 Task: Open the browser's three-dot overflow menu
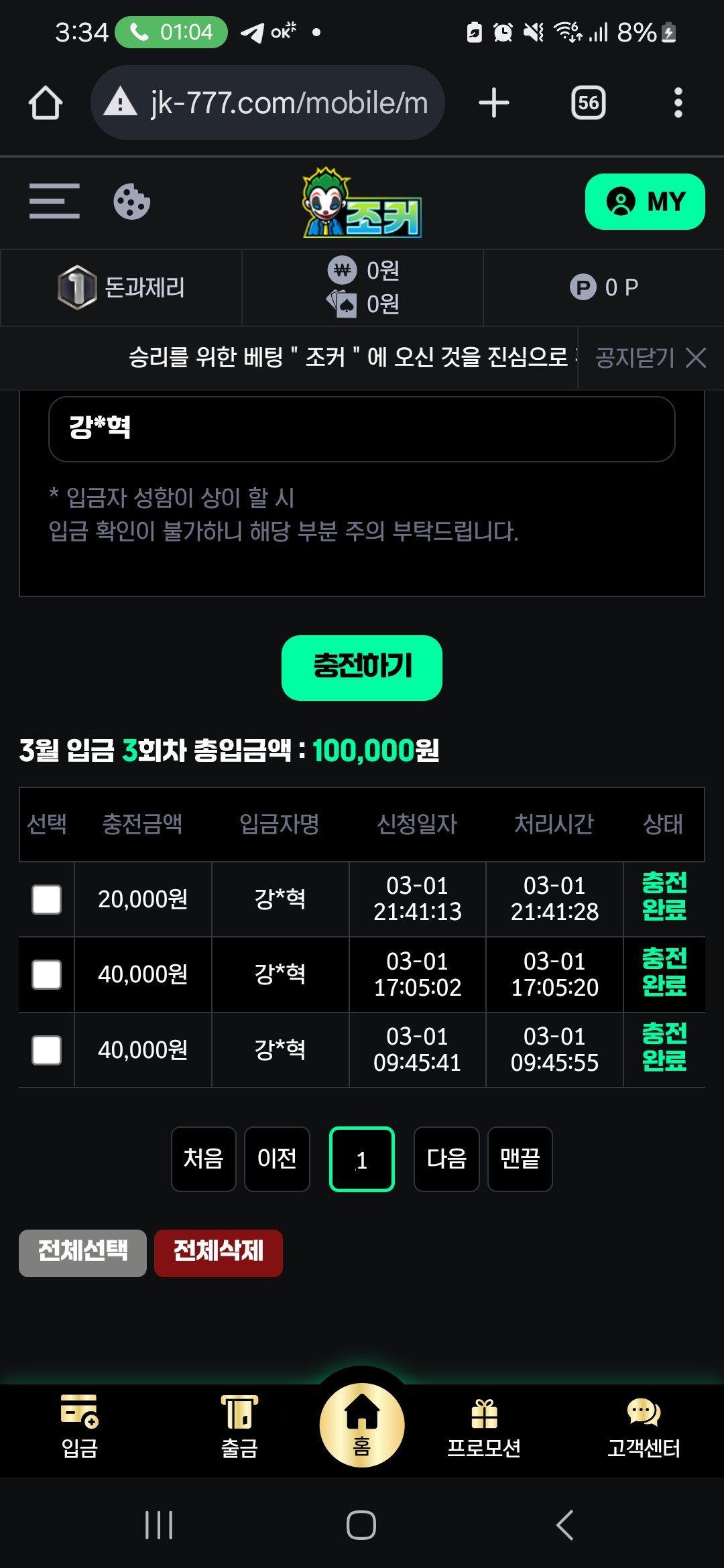pyautogui.click(x=678, y=103)
